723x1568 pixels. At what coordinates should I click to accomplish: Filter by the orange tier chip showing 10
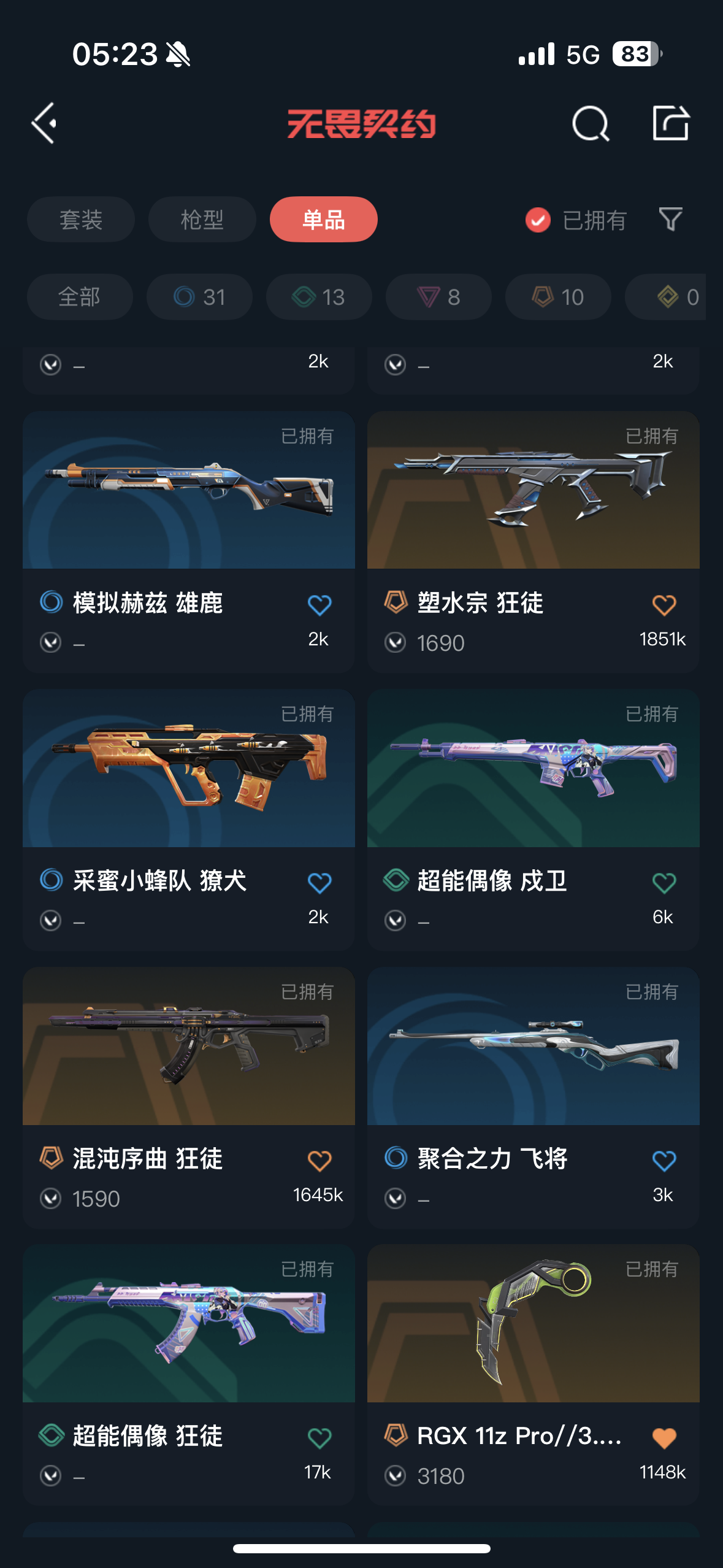point(558,297)
